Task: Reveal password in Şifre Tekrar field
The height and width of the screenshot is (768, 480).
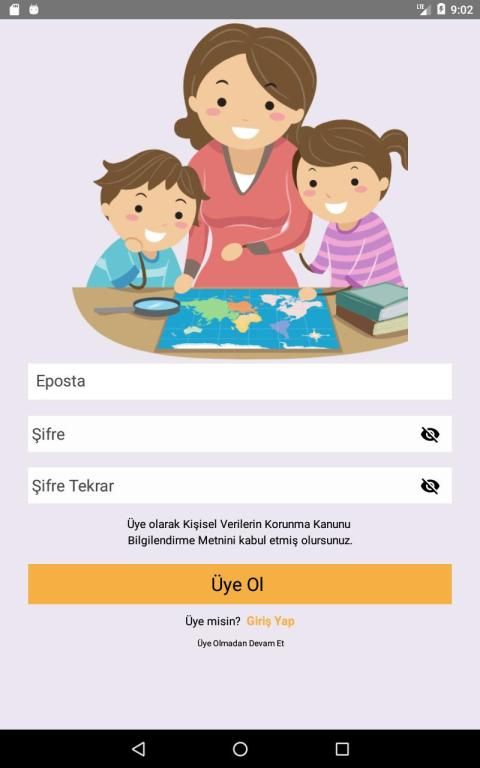Action: (430, 485)
